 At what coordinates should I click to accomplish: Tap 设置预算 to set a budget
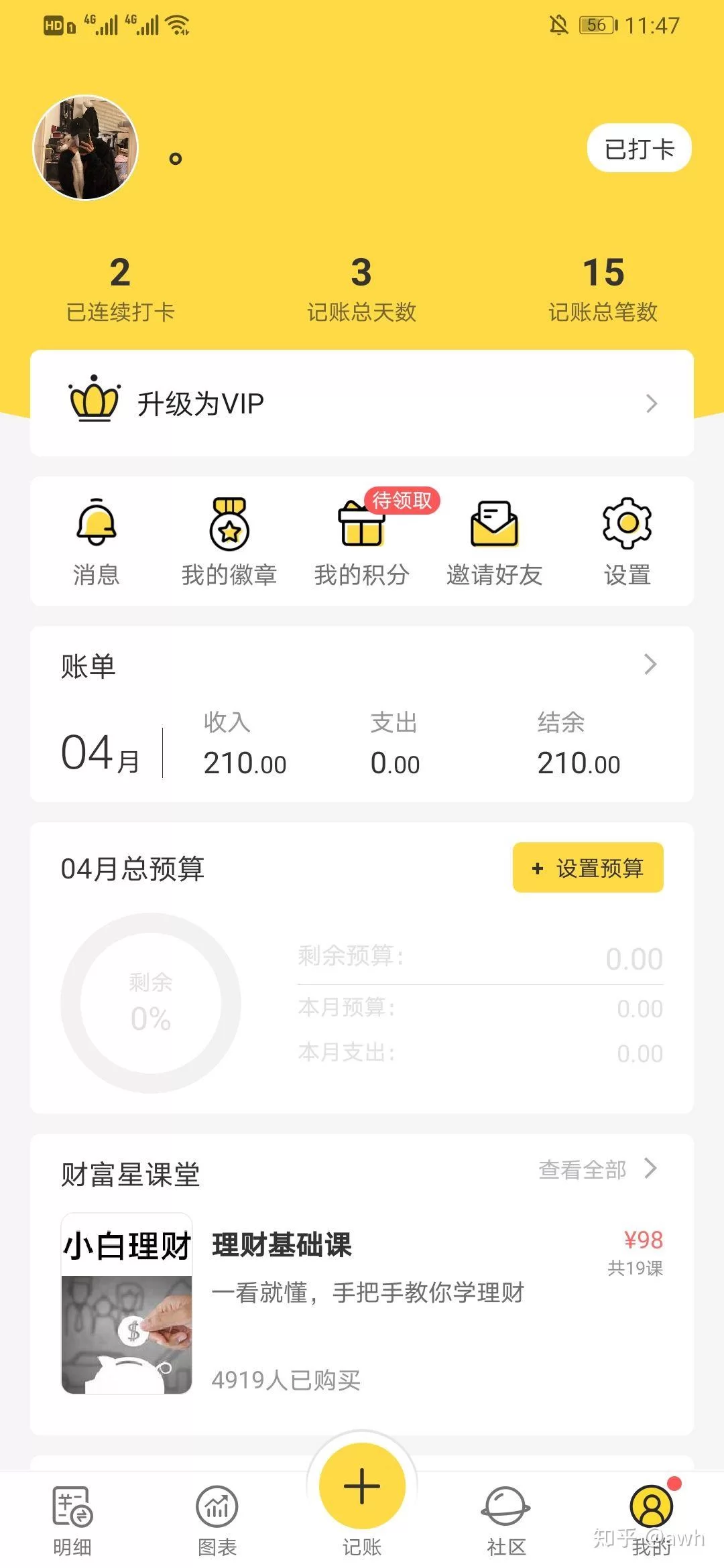(x=588, y=868)
